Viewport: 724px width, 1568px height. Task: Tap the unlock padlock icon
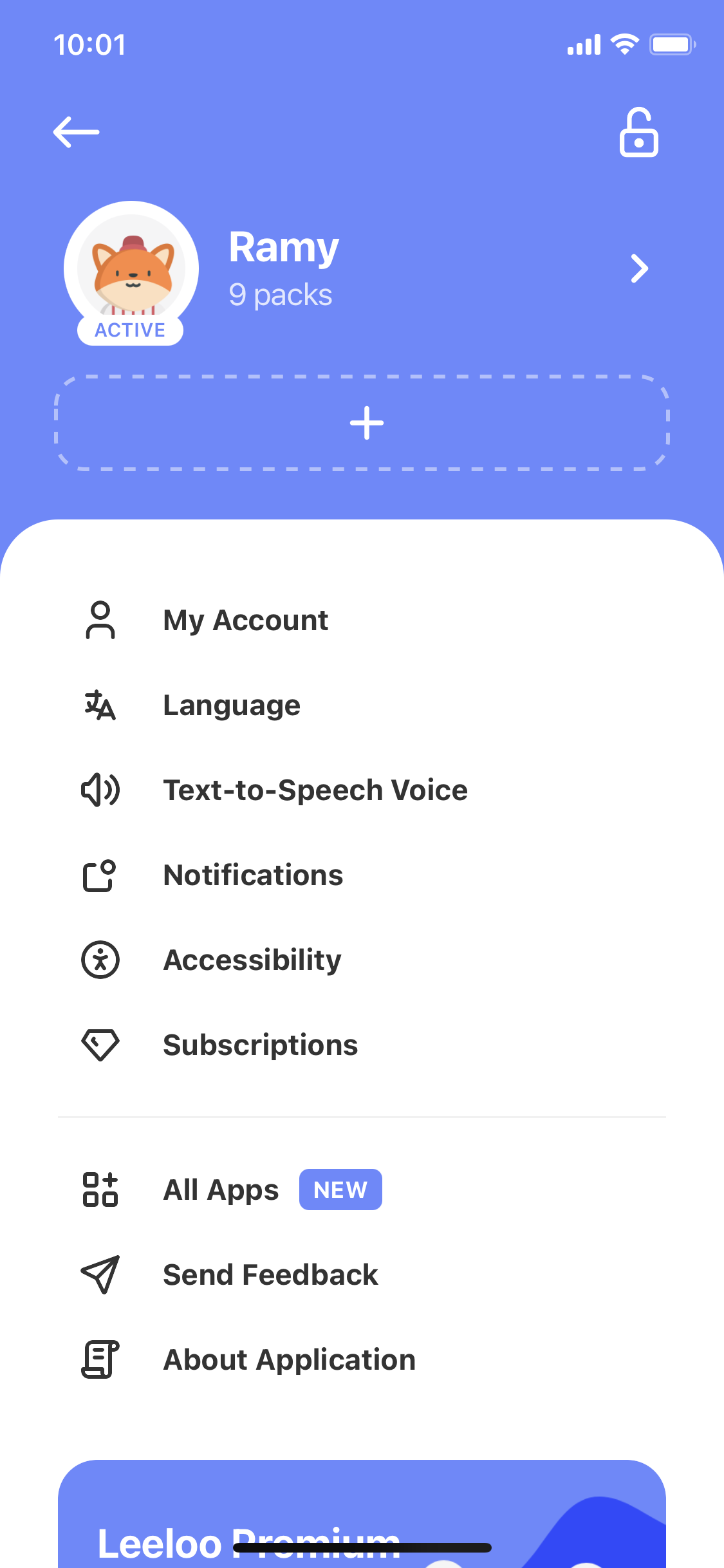[x=639, y=132]
